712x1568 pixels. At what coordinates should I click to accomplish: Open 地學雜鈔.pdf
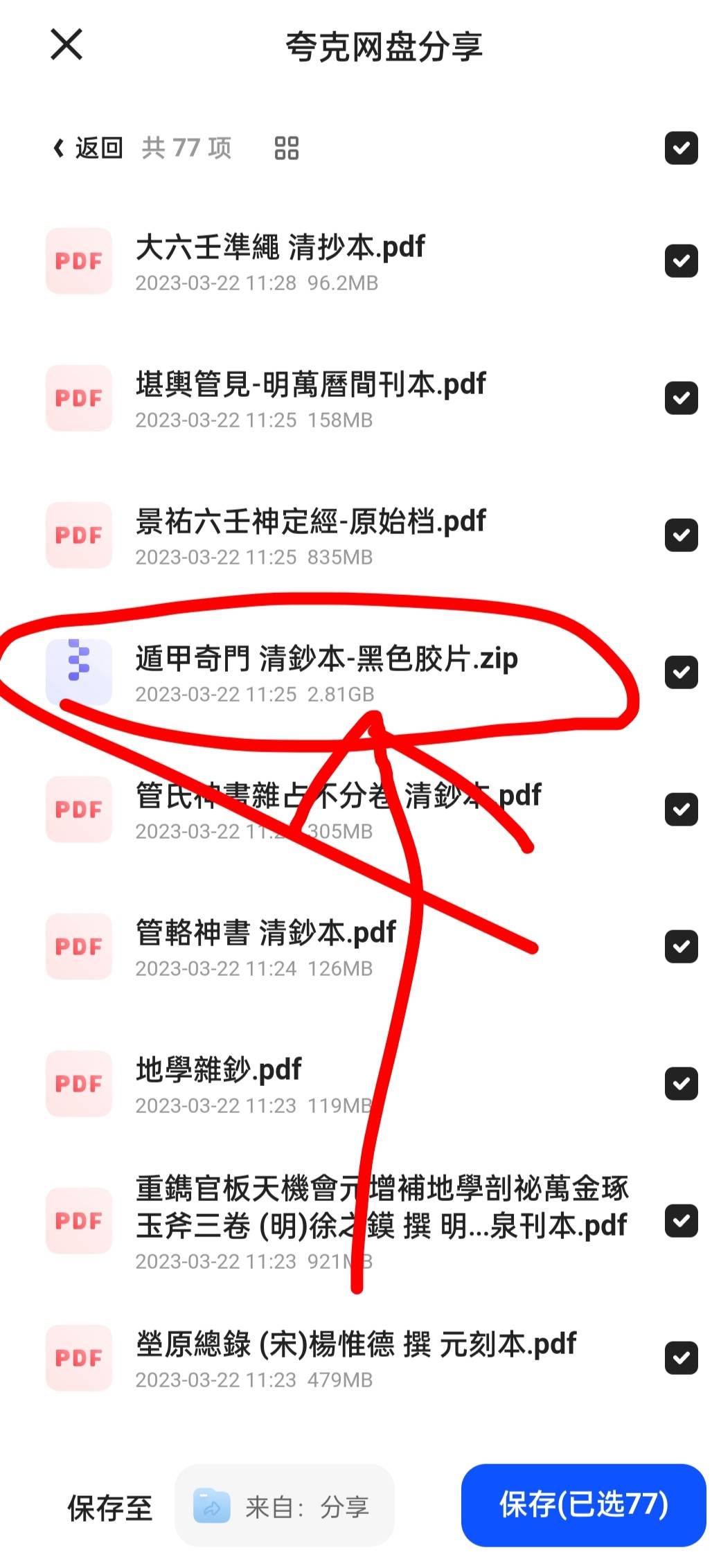pos(218,1070)
